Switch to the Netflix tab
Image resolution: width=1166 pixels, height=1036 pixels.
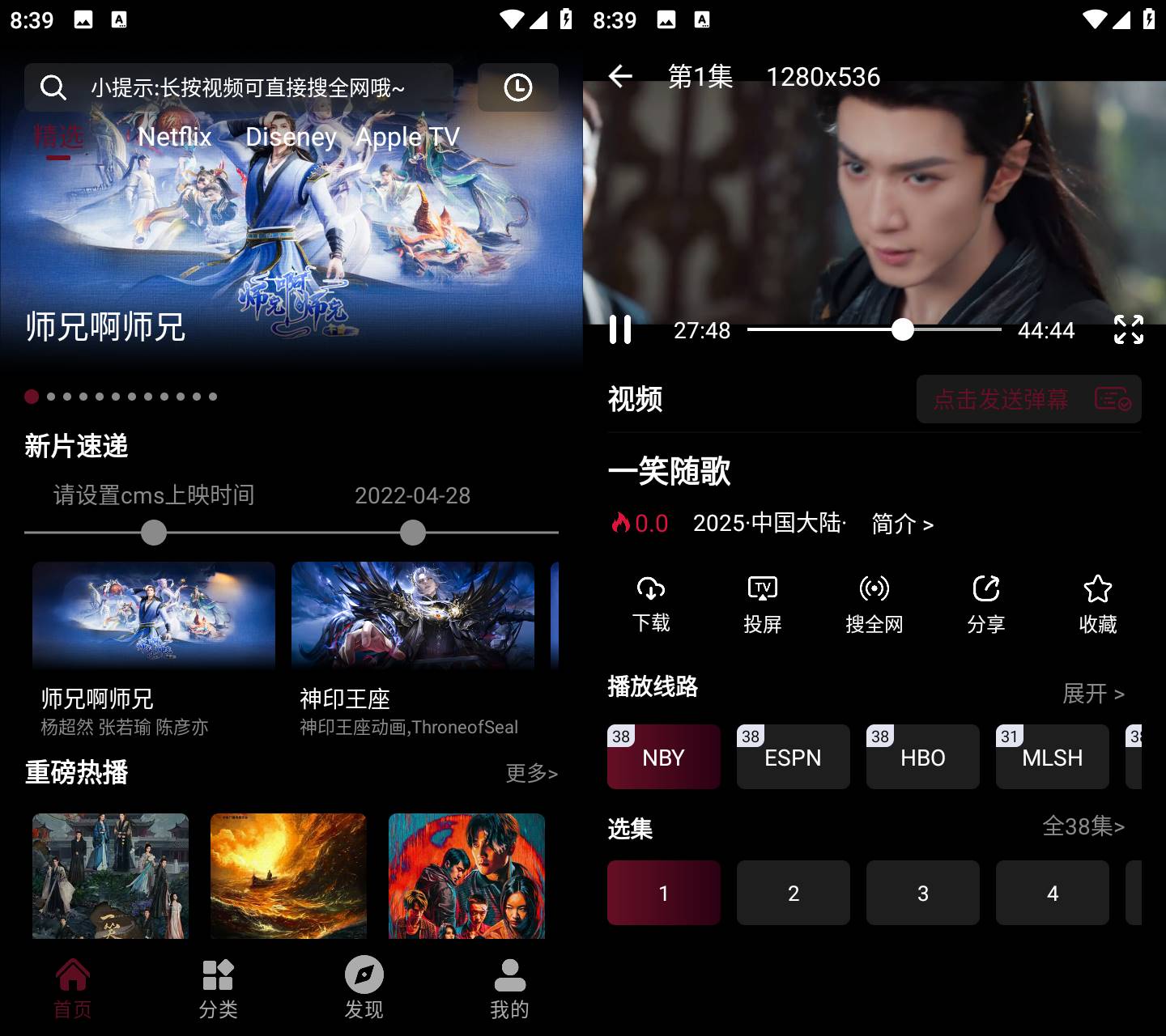pyautogui.click(x=174, y=137)
